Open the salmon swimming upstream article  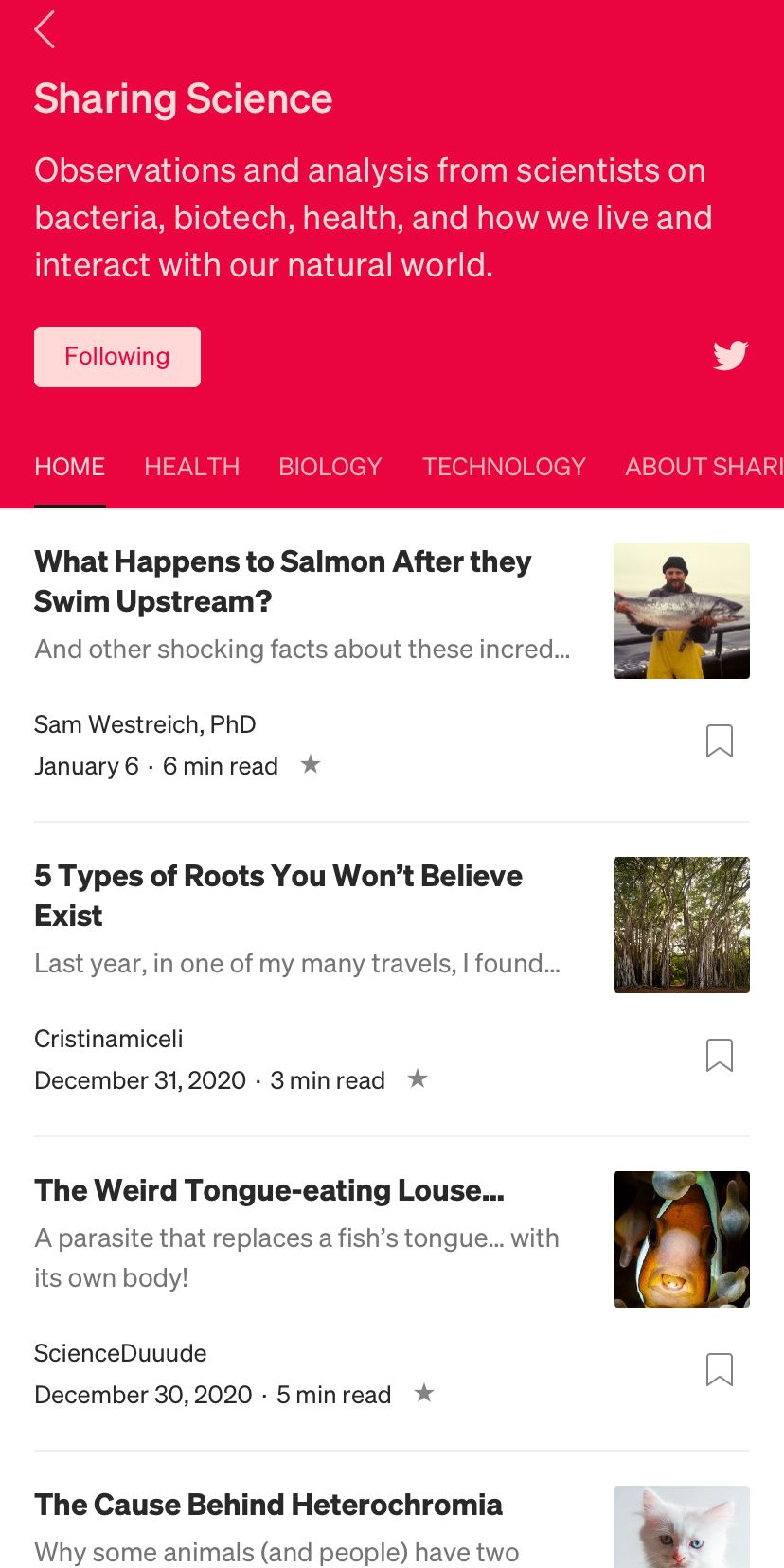282,580
